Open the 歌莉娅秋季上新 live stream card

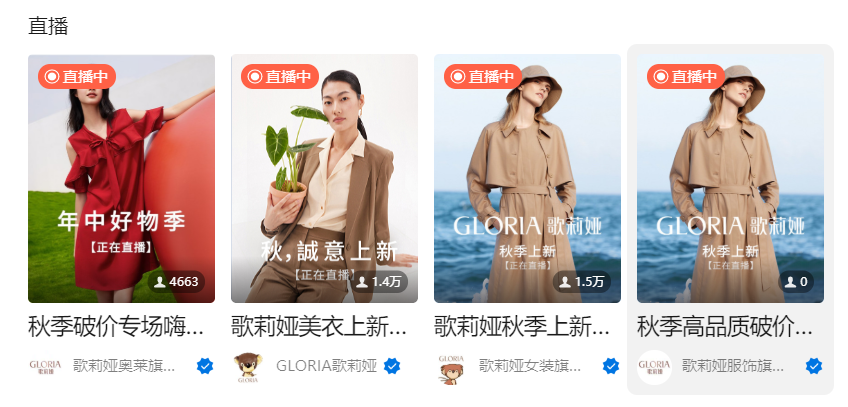click(x=527, y=180)
